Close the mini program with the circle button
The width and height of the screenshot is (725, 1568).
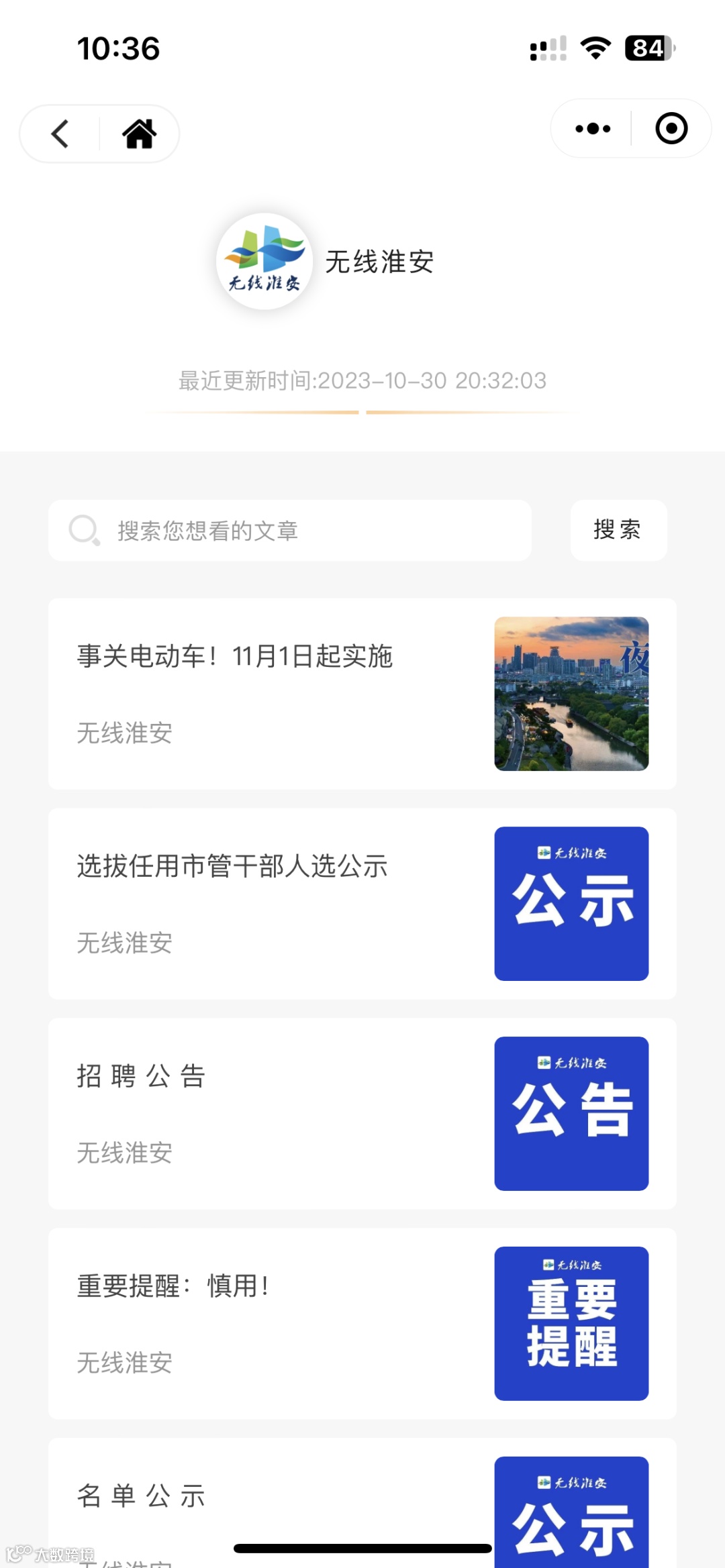[x=671, y=129]
